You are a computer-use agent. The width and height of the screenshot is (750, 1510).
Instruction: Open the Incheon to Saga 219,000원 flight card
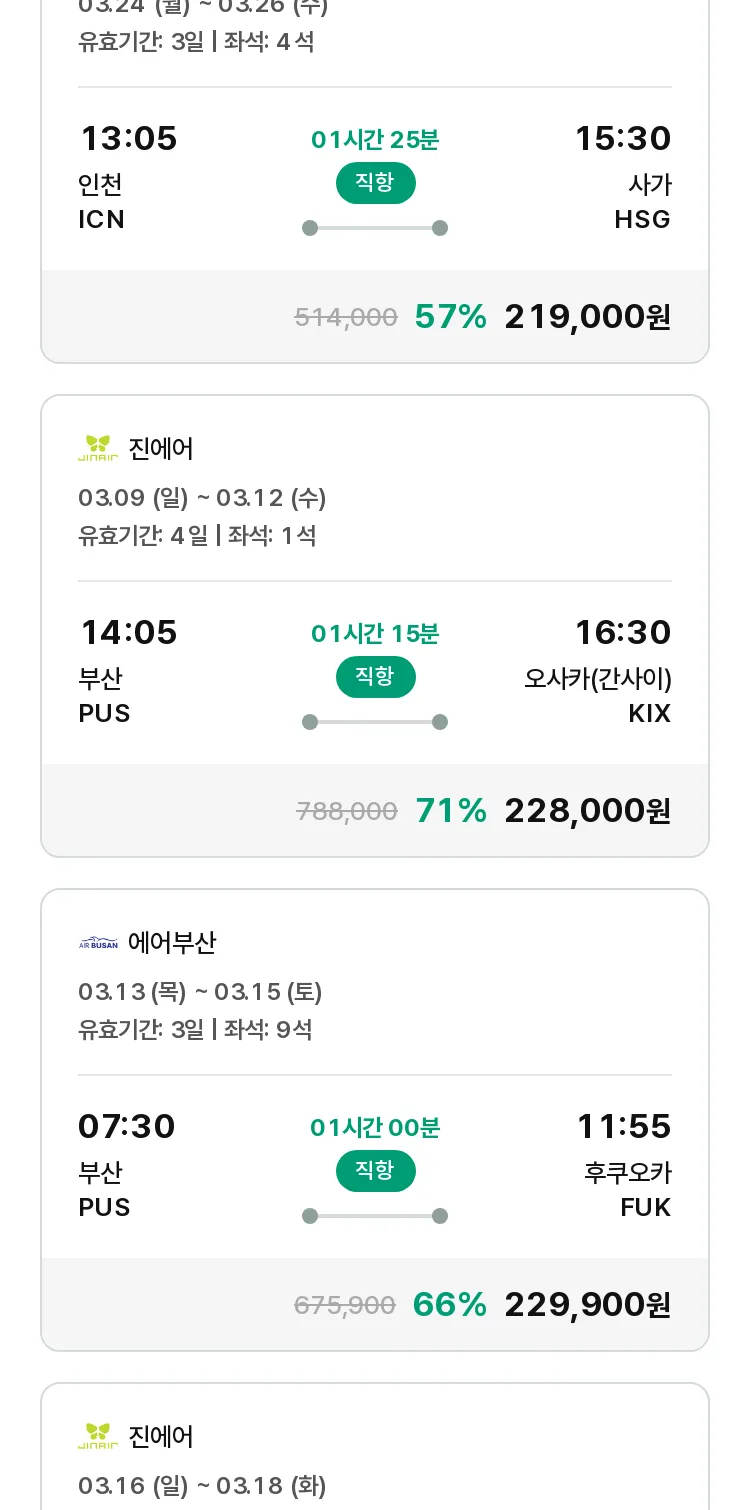pyautogui.click(x=375, y=180)
